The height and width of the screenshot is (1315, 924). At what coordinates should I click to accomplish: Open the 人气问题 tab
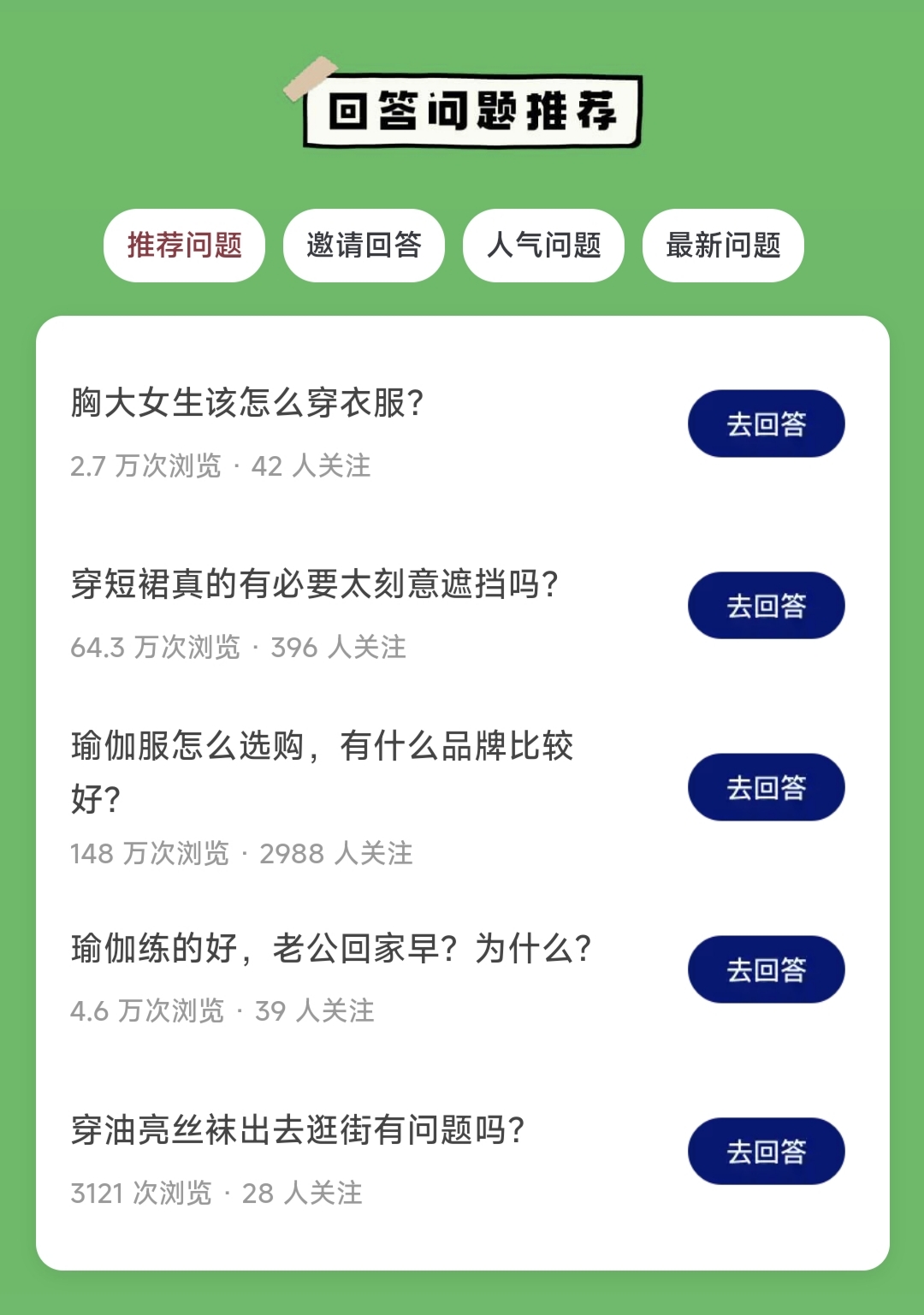(543, 246)
